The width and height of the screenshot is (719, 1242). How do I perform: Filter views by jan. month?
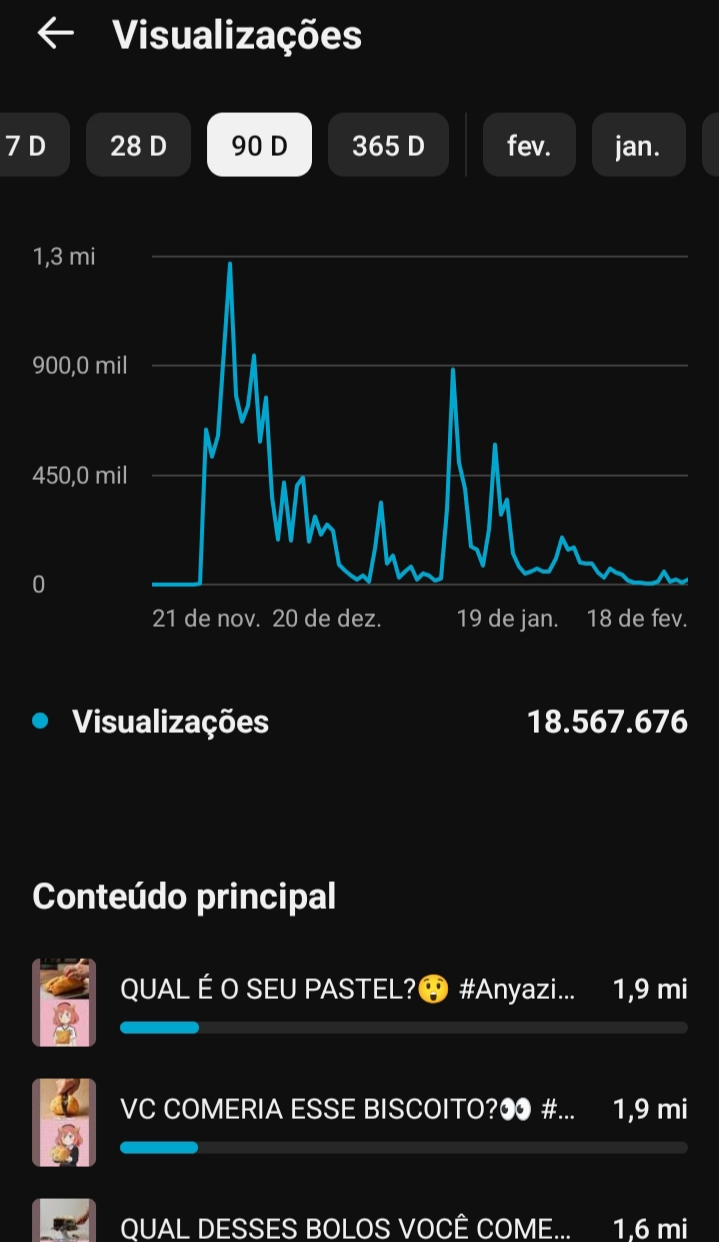638,145
